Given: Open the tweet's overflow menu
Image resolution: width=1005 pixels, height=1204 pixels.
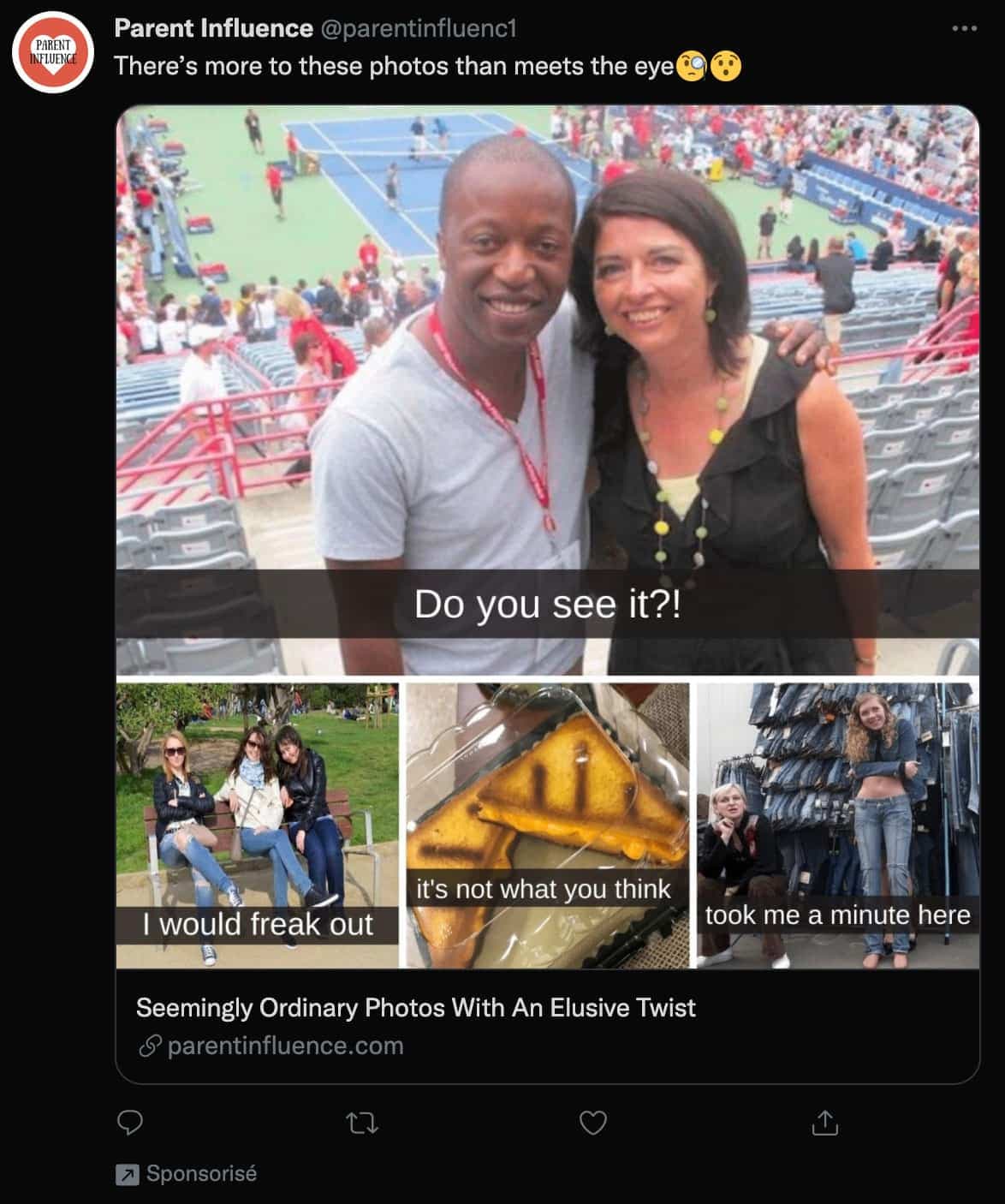Looking at the screenshot, I should pos(964,29).
